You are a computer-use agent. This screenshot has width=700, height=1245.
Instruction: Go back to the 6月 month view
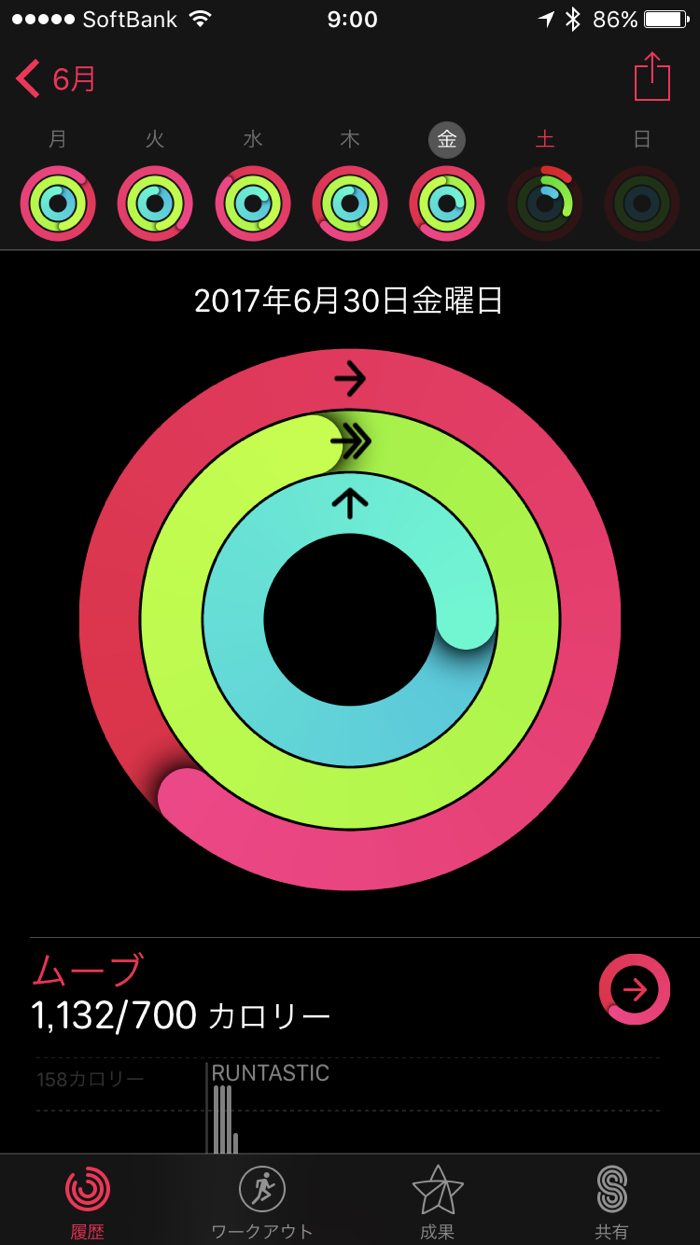pyautogui.click(x=57, y=79)
